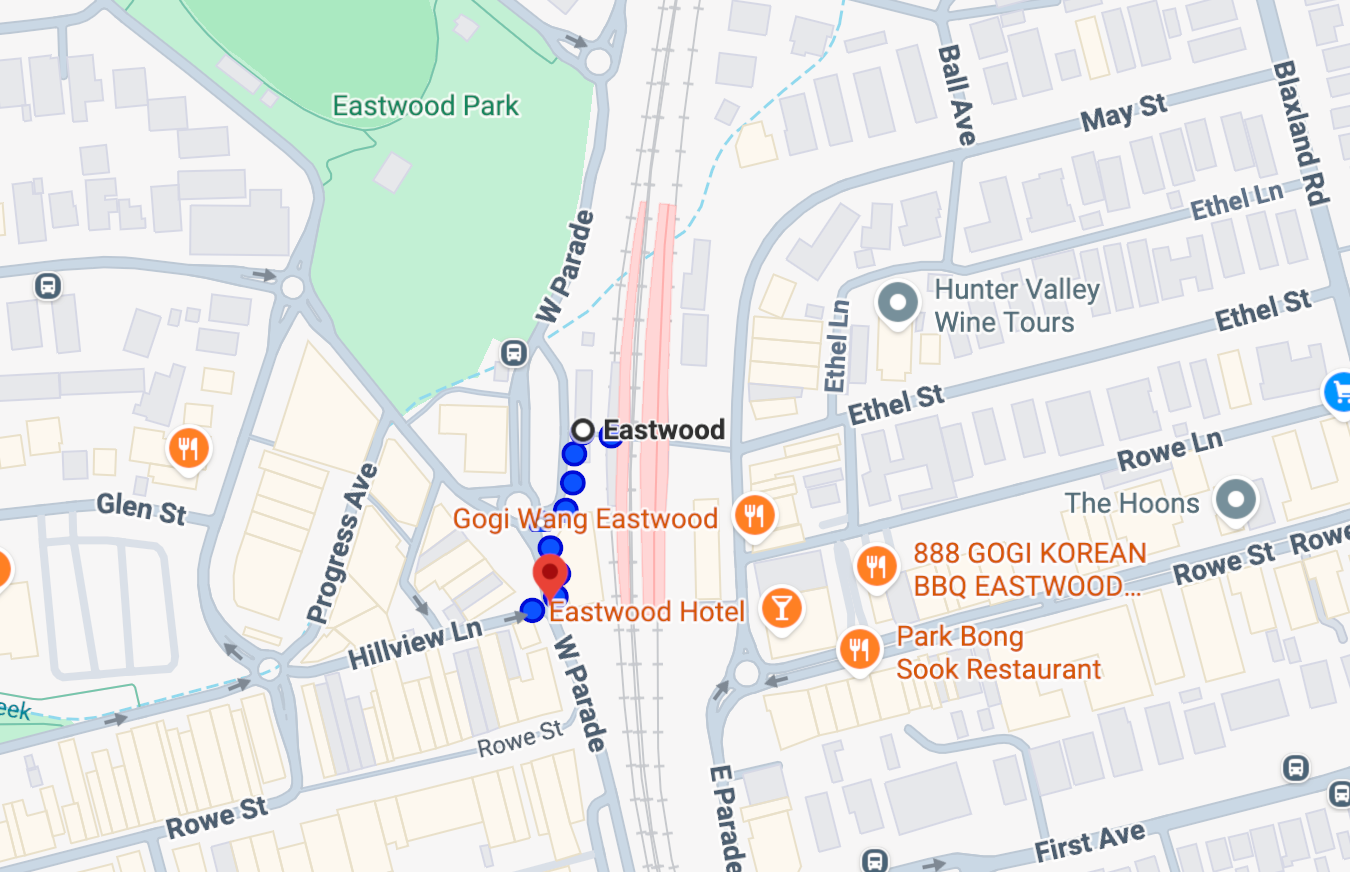Open the bus stop on First Ave
Screen dimensions: 1350x872
coord(875,859)
